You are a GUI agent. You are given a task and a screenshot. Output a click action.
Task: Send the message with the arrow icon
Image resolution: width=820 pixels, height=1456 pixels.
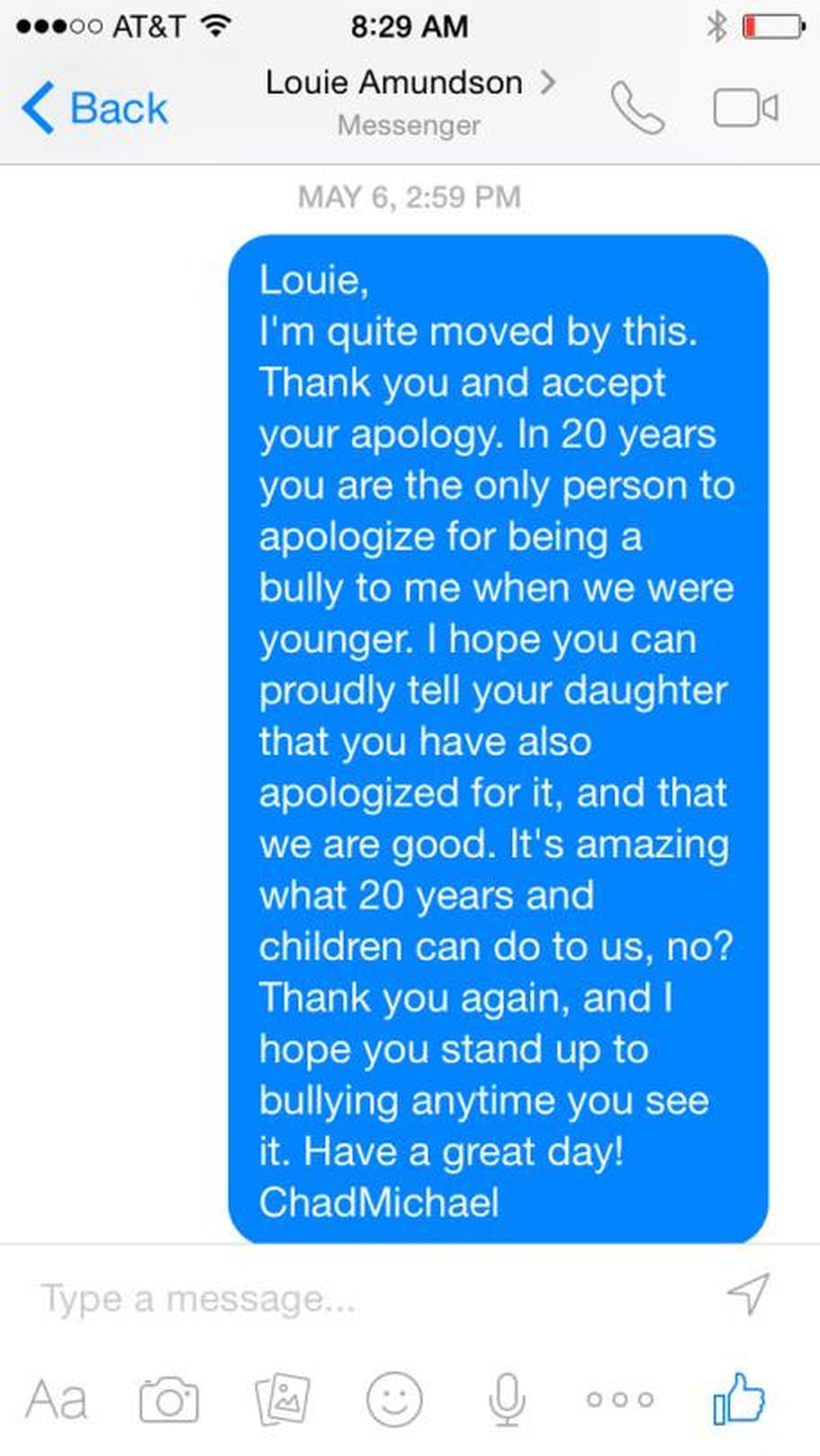coord(748,1294)
